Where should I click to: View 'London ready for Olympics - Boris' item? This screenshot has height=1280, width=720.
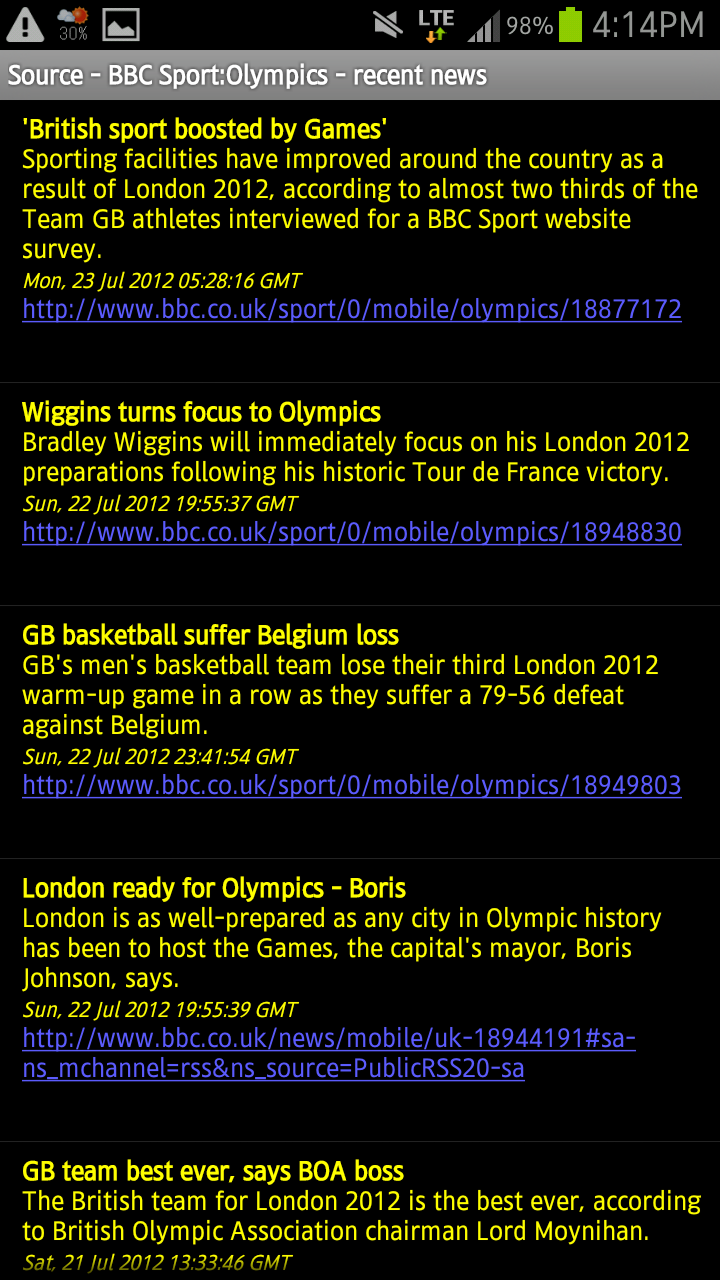[214, 888]
